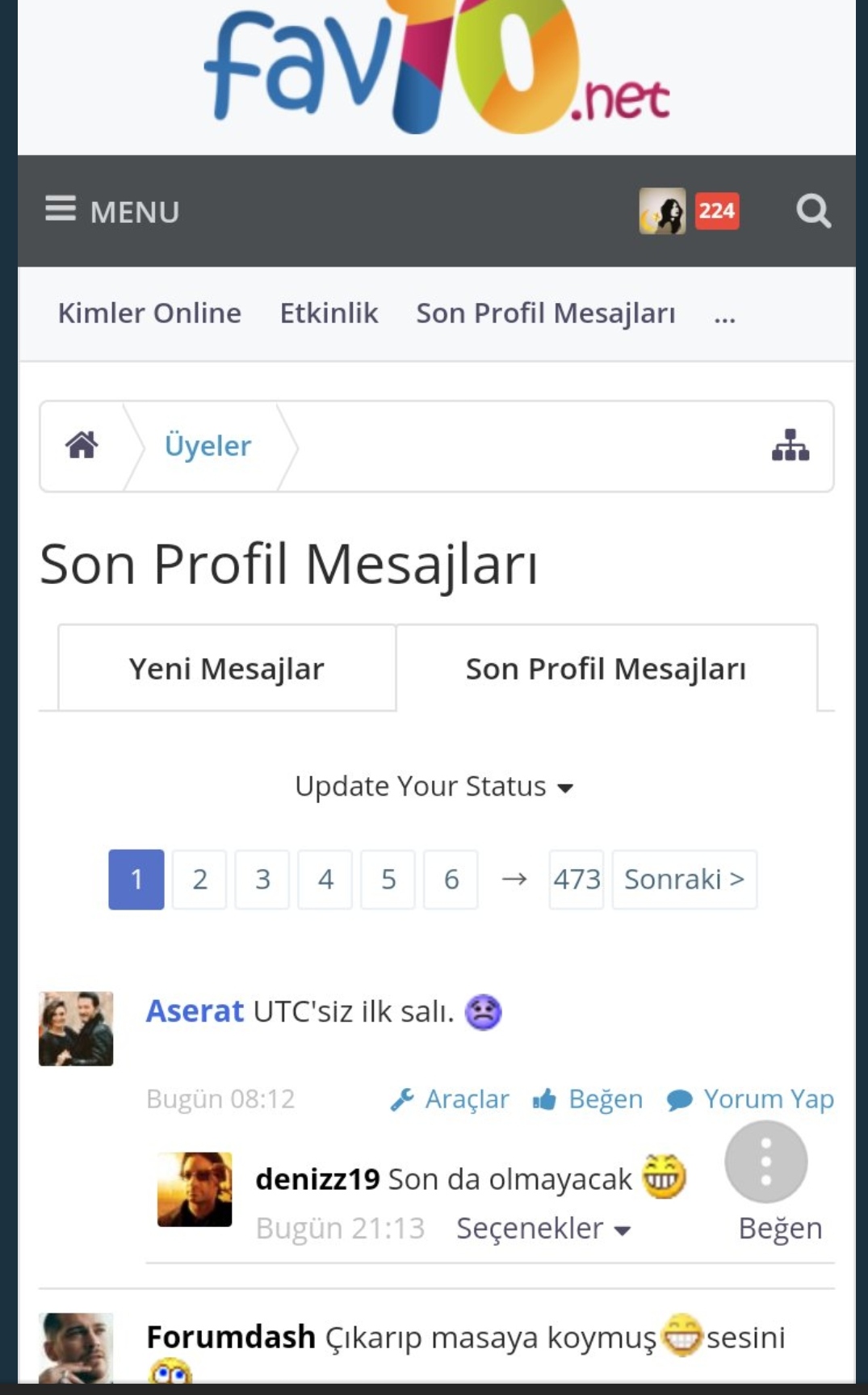Like Aserat's message with Beğen

tap(588, 1099)
